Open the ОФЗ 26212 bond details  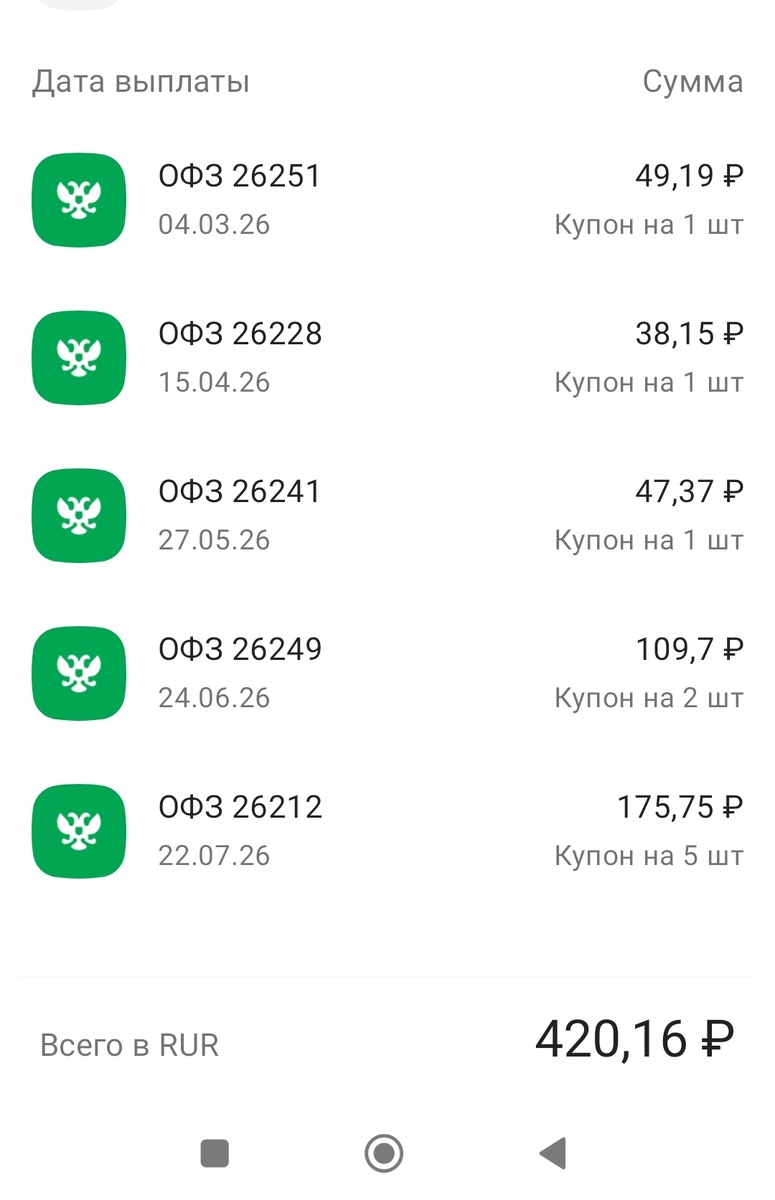click(x=238, y=807)
